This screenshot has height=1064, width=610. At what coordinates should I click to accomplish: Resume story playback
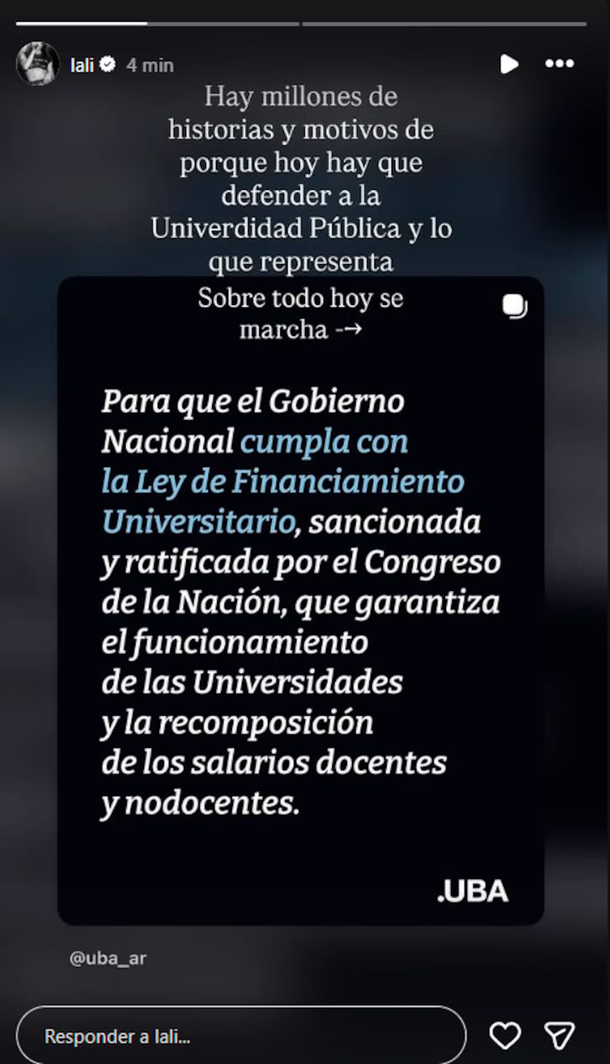[509, 64]
